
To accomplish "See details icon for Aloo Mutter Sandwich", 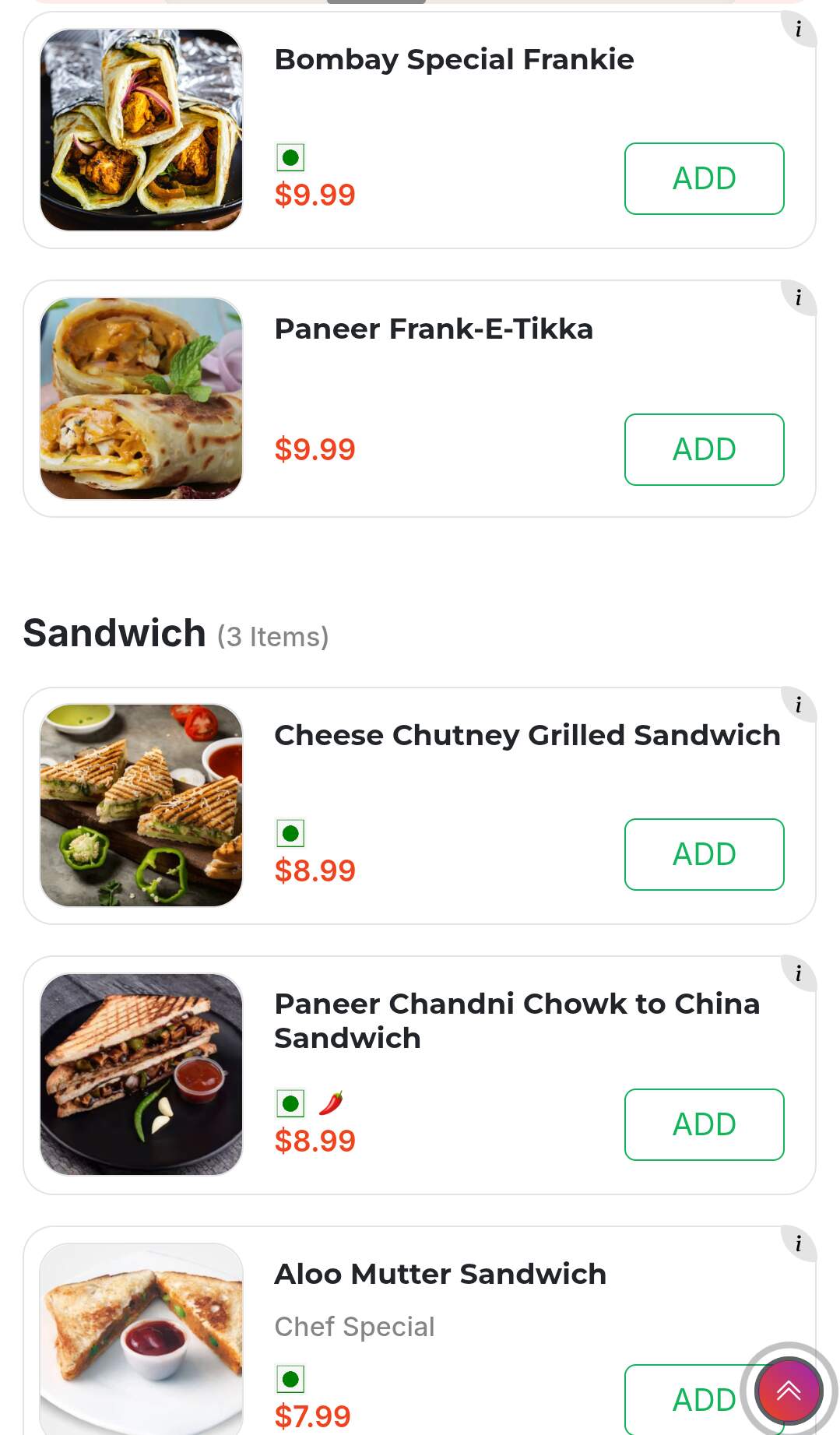I will 799,1244.
